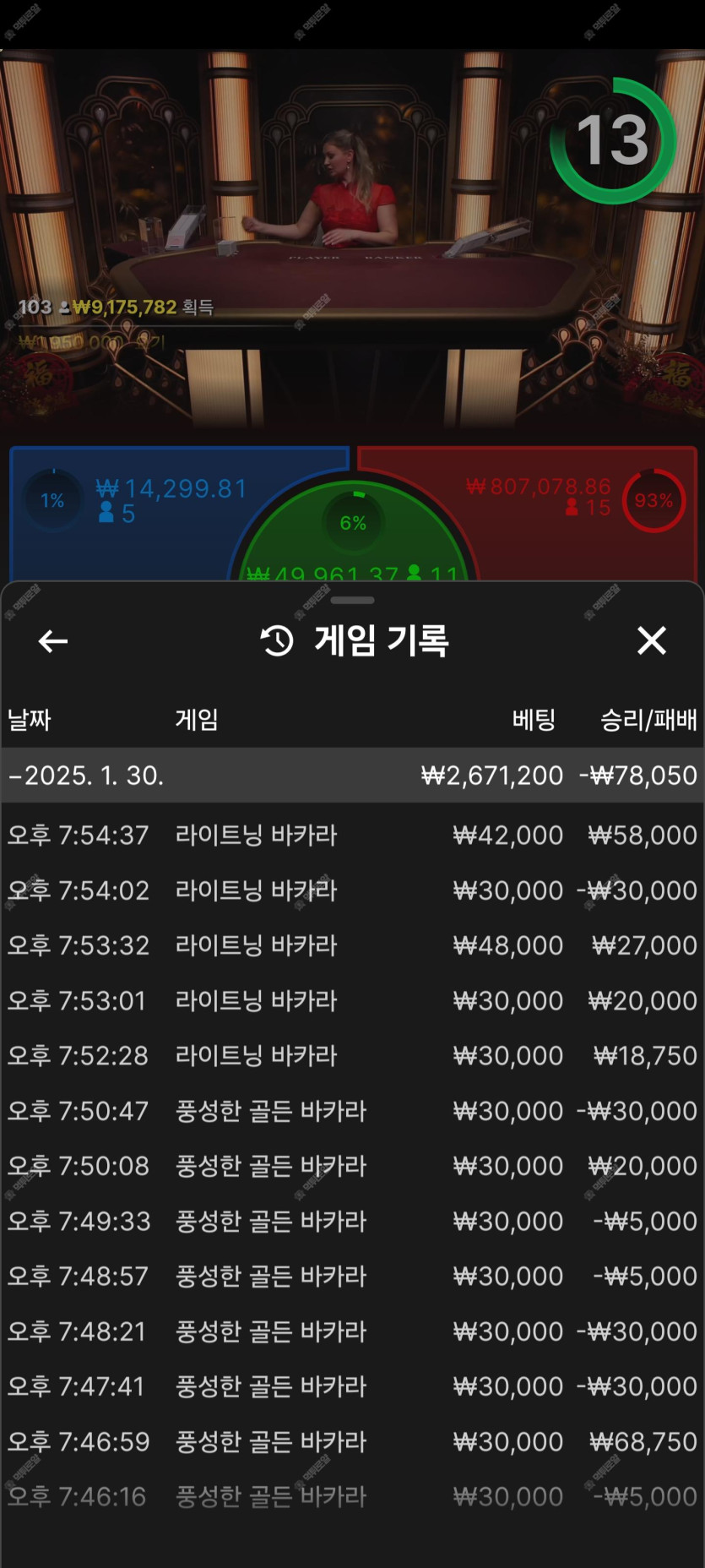
Task: Open the 오후 7:54:37 라이트닝 바카라 record
Action: tap(352, 835)
